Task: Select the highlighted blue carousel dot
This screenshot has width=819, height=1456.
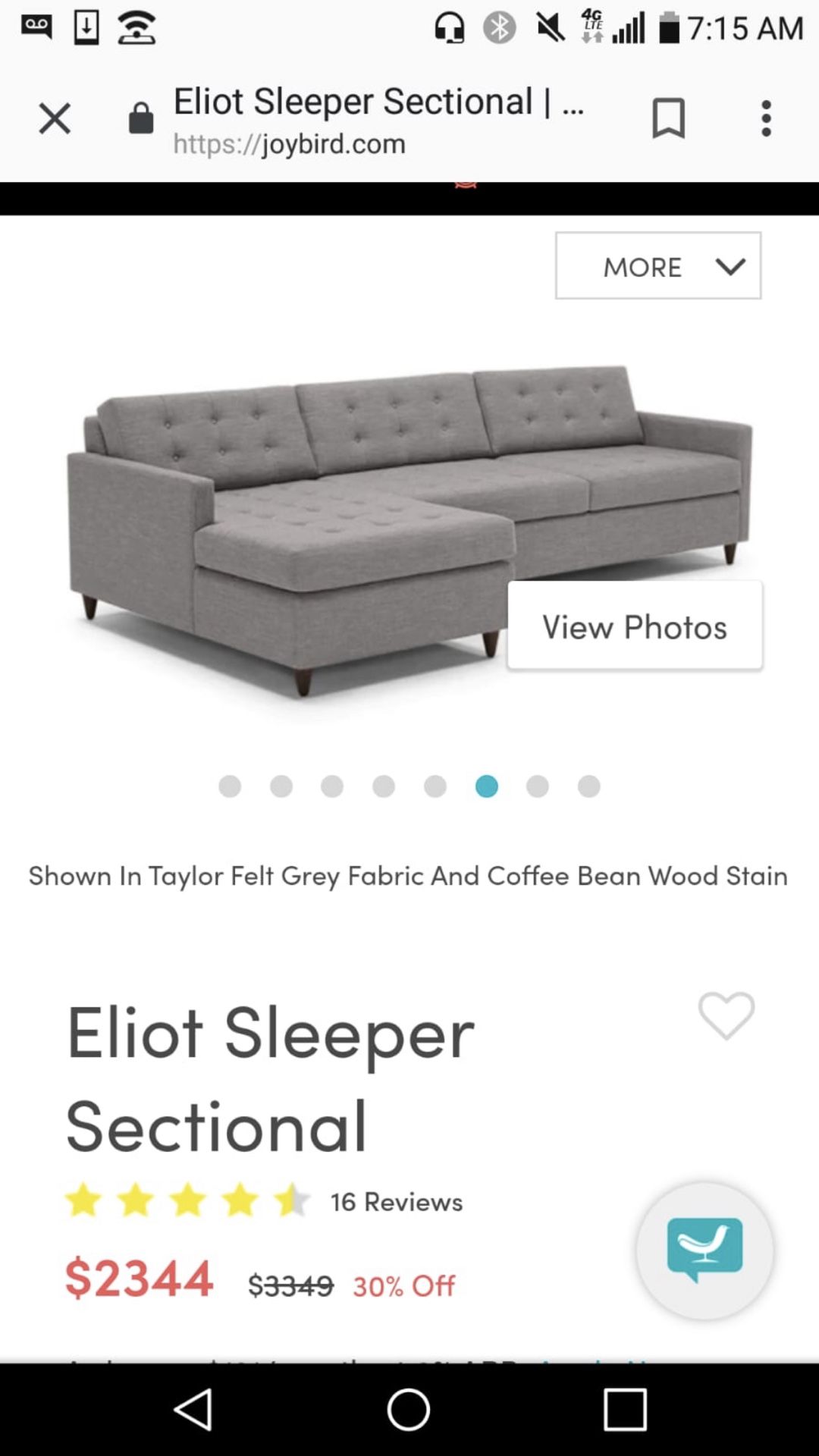Action: click(486, 786)
